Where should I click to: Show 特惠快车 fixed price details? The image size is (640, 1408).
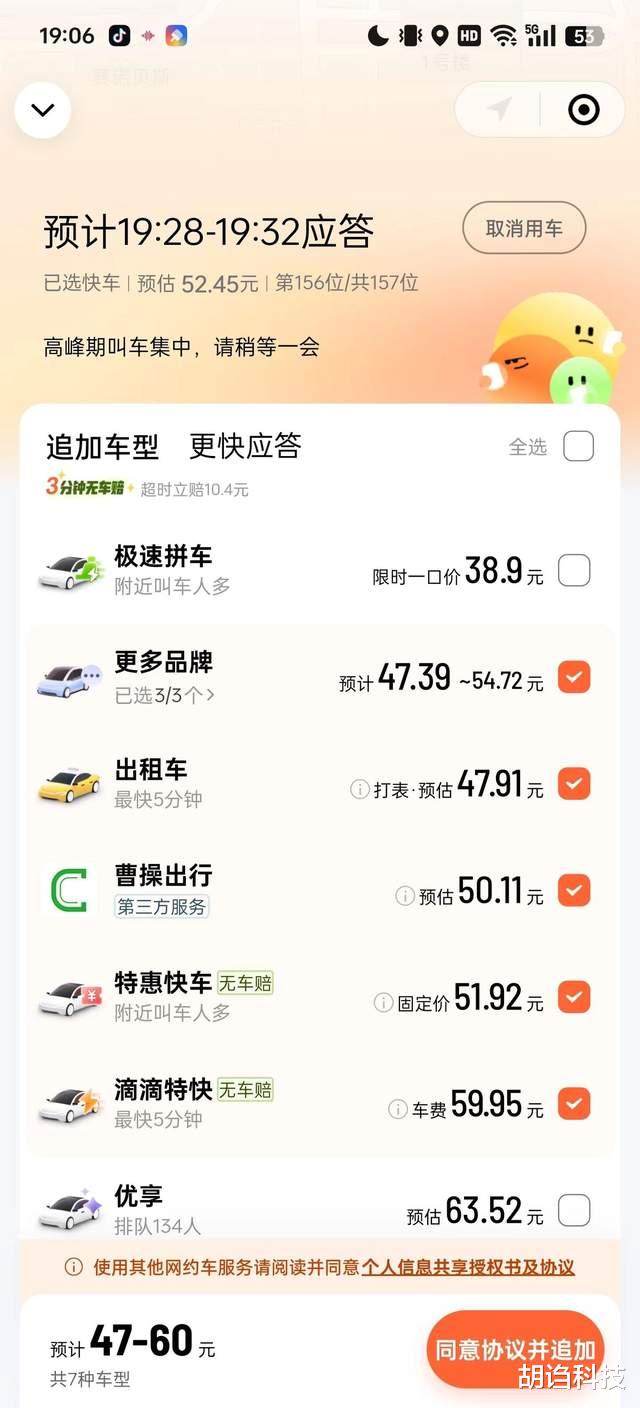[x=383, y=1002]
